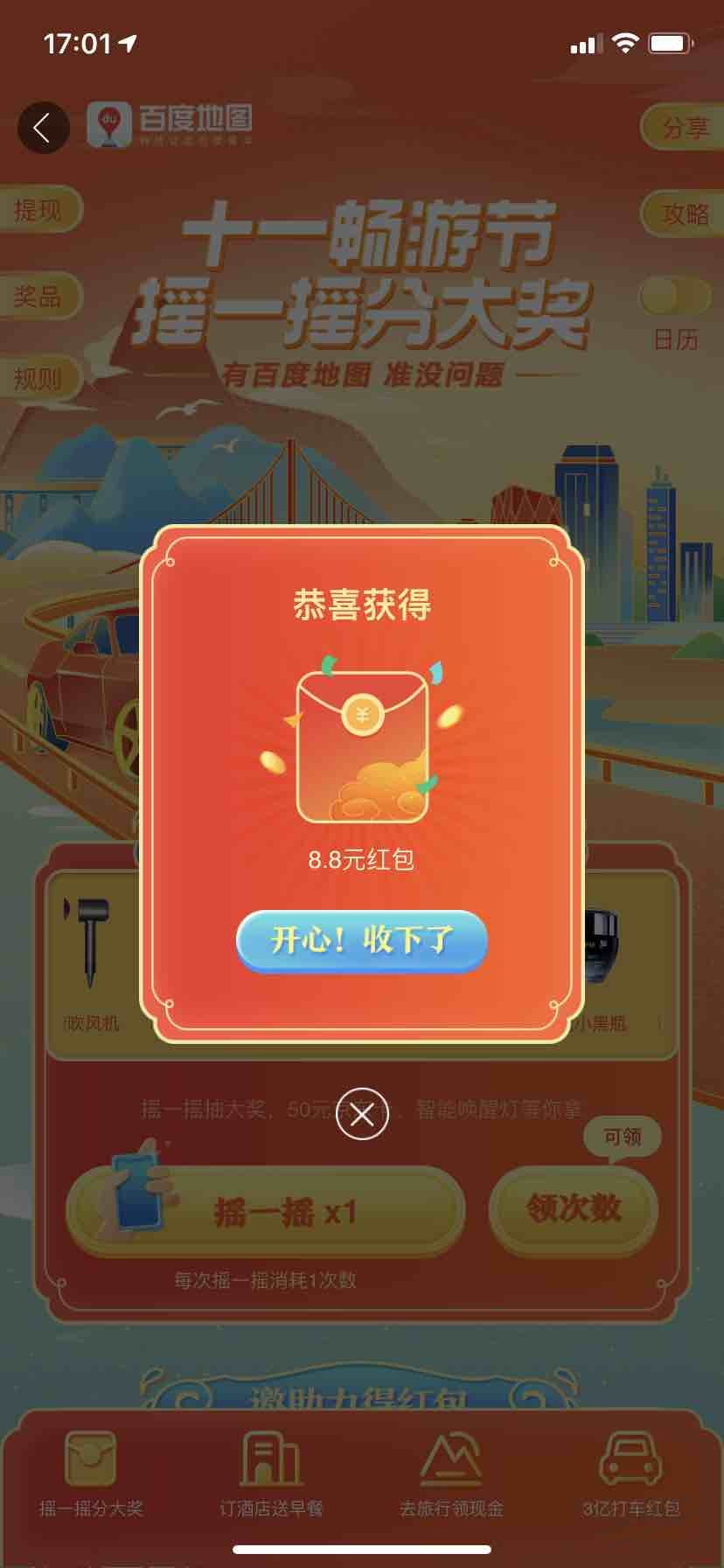Screen dimensions: 724x1568
Task: Go back with the arrow icon
Action: (x=43, y=128)
